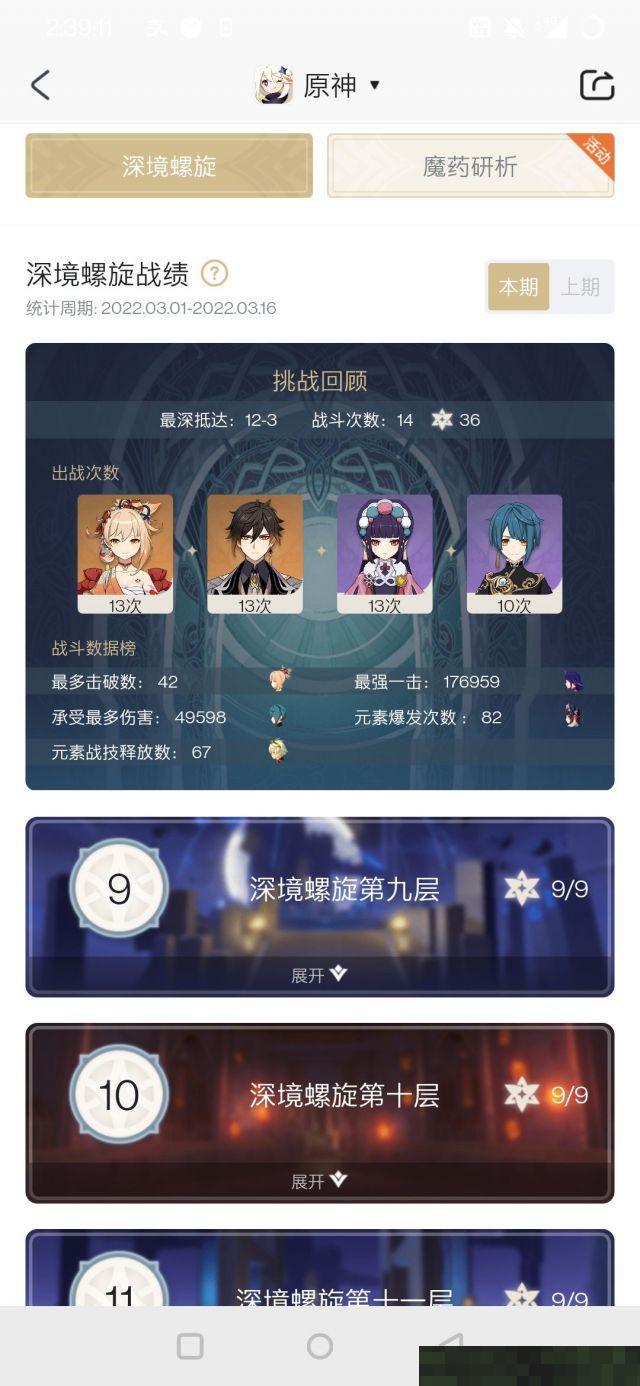Go back using the top-left arrow
This screenshot has height=1386, width=640.
(40, 85)
